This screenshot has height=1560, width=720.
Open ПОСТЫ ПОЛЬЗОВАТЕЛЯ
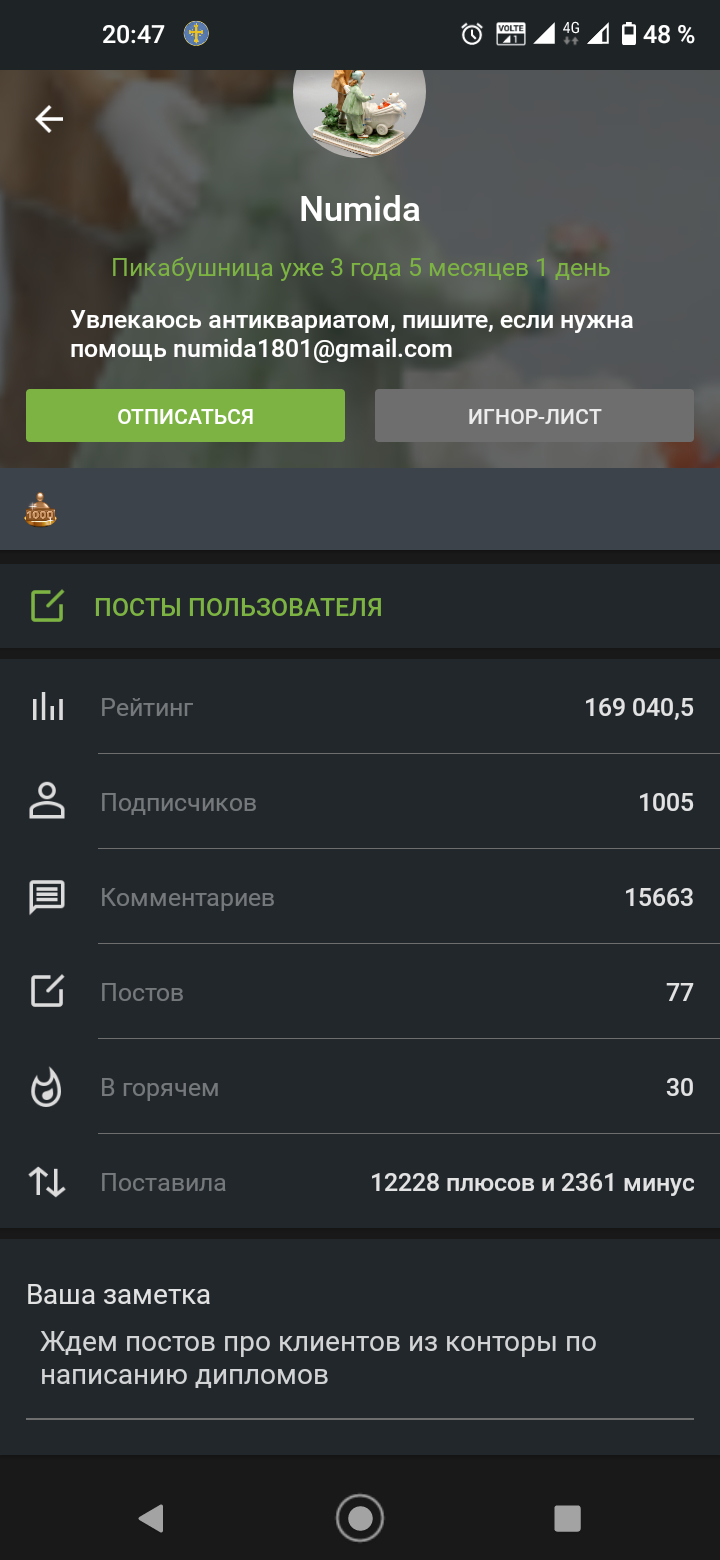tap(360, 607)
